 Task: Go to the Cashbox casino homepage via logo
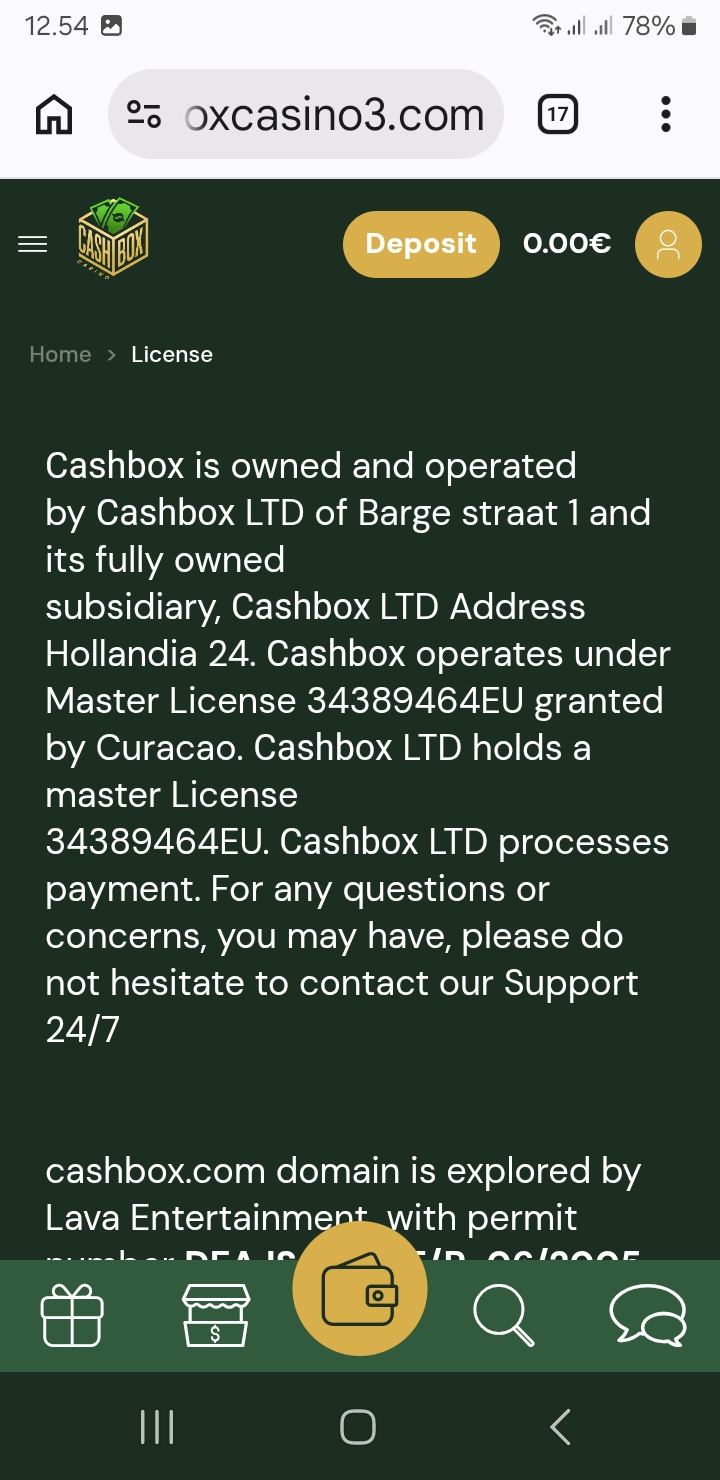tap(113, 240)
